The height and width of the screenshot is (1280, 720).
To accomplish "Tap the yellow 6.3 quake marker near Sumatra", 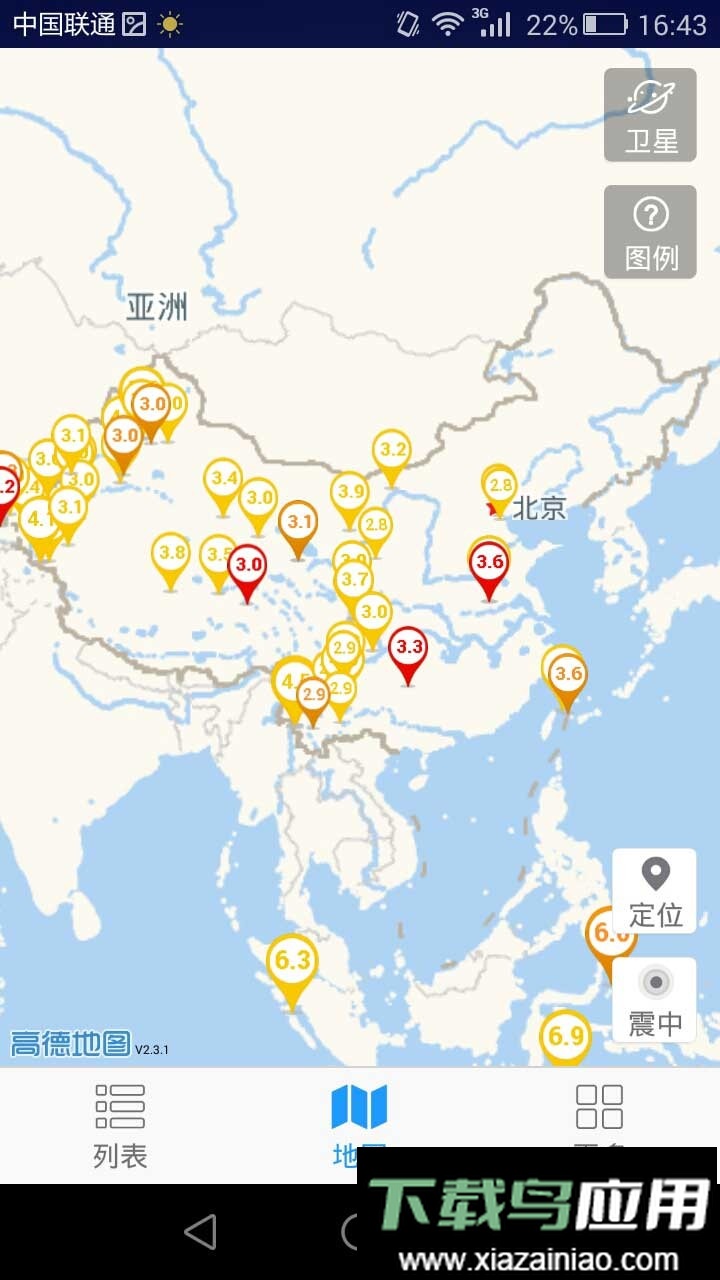I will (x=292, y=960).
